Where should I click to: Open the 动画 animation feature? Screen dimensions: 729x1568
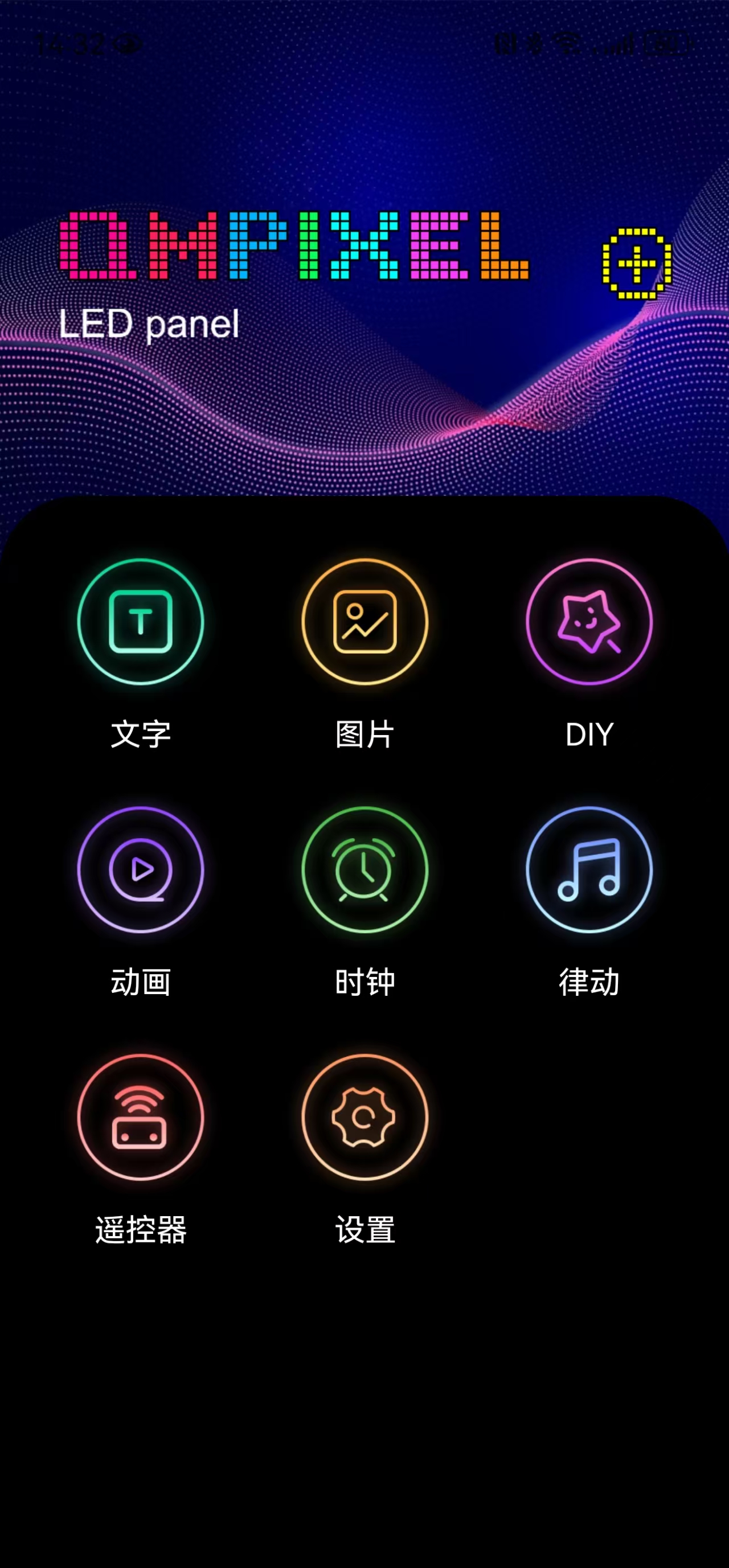[x=141, y=869]
